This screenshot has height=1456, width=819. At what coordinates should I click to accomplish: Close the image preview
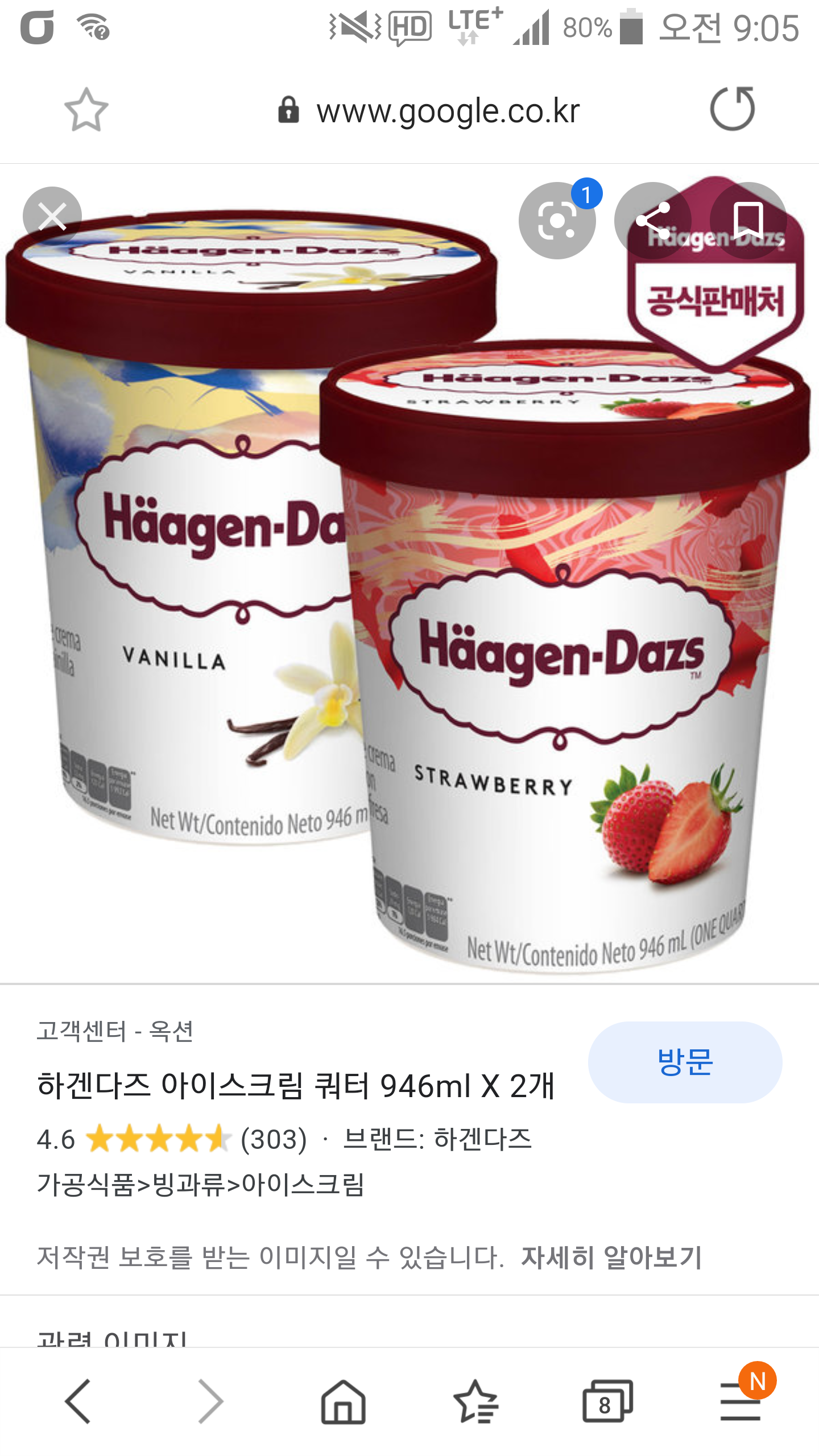(52, 217)
